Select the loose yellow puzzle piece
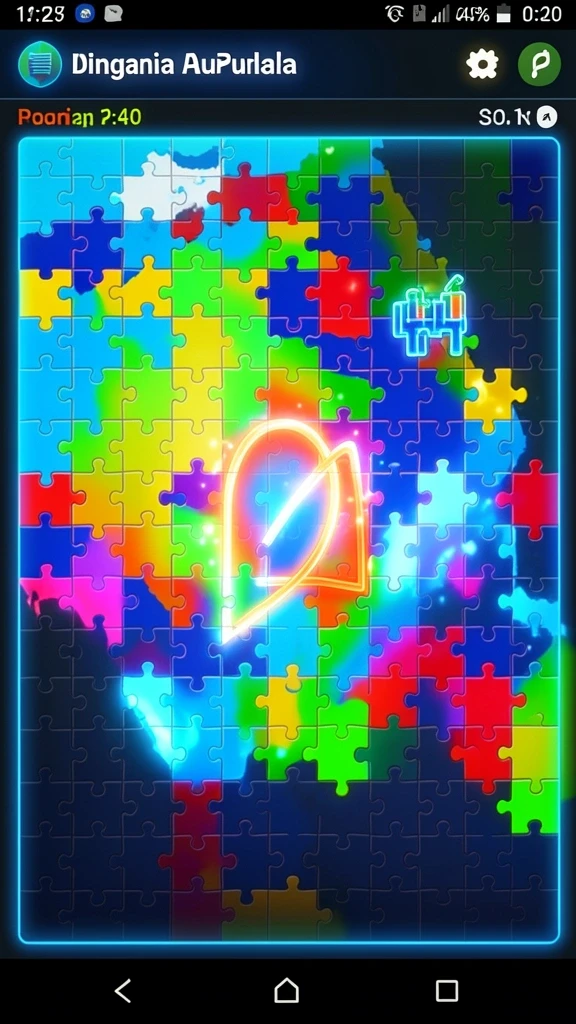The image size is (576, 1024). pos(494,400)
